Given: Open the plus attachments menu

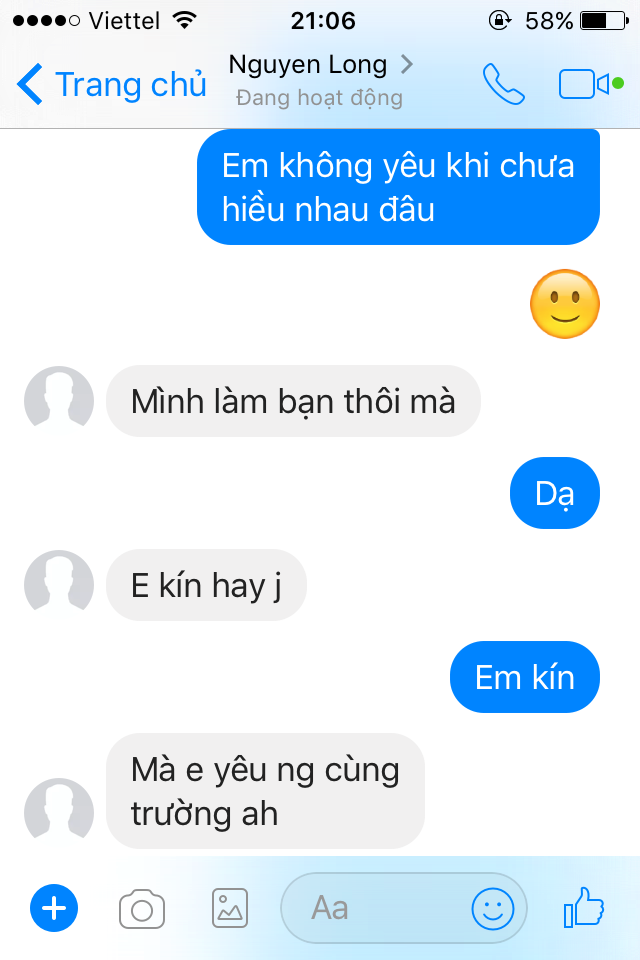Looking at the screenshot, I should [x=54, y=908].
